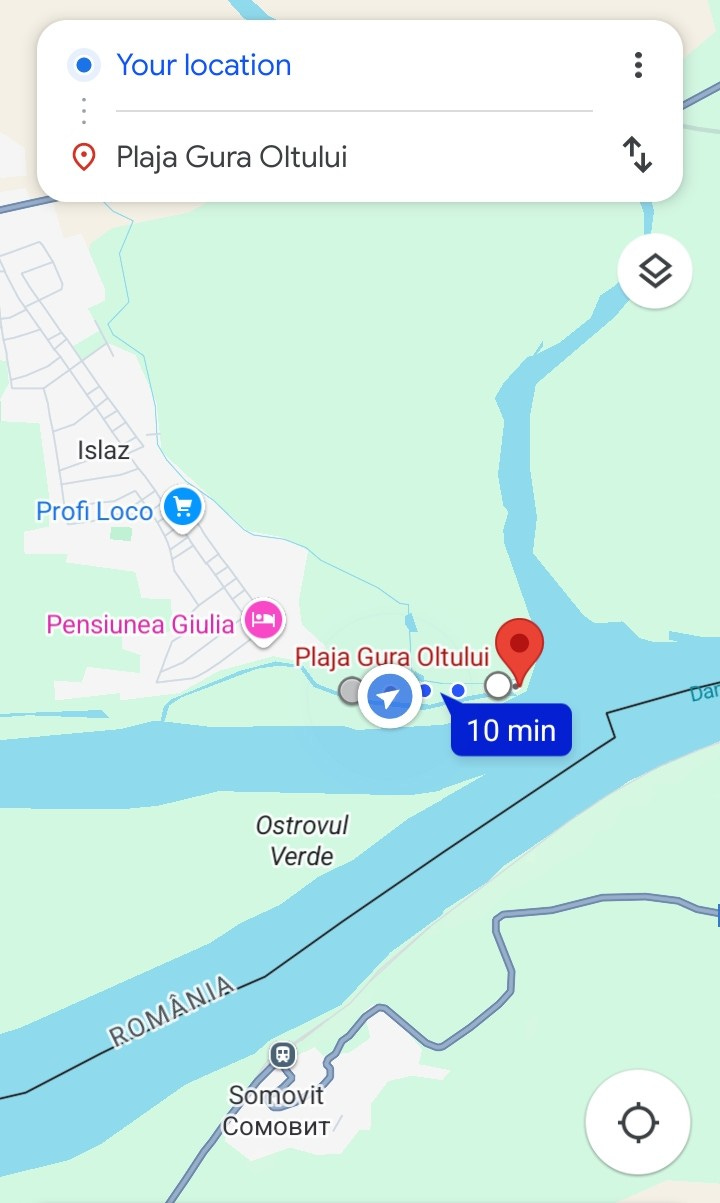This screenshot has height=1203, width=720.
Task: Tap the red Plaja Gura Oltului pin
Action: [520, 648]
